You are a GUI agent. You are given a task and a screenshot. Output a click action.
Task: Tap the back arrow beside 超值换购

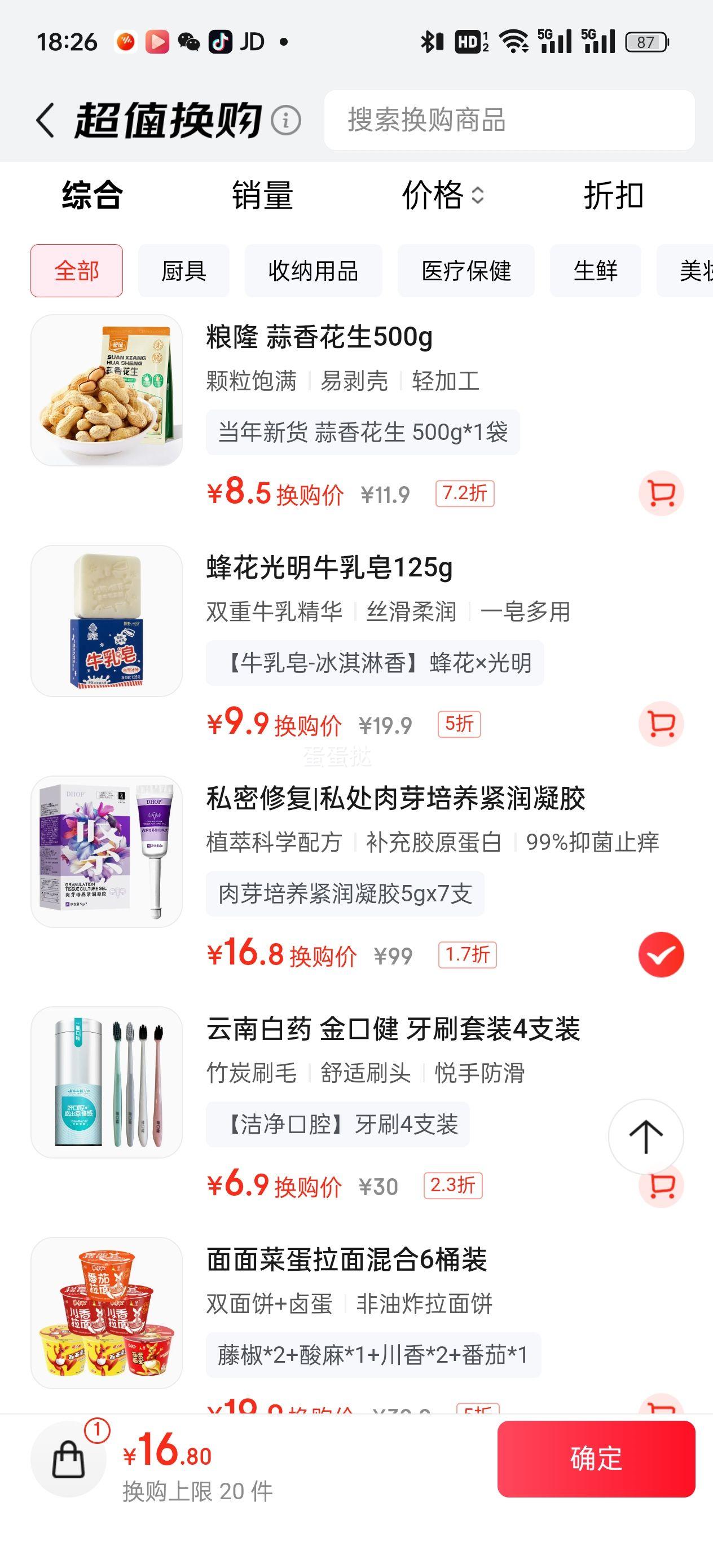click(45, 120)
